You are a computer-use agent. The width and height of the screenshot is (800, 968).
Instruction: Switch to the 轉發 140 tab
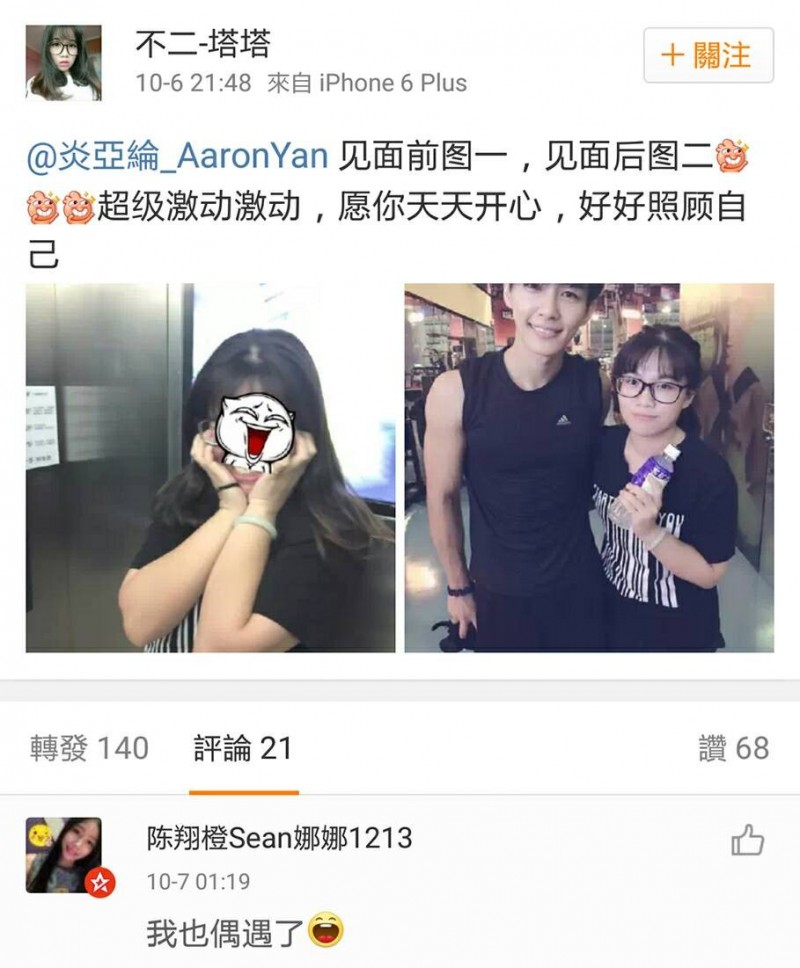click(x=89, y=748)
